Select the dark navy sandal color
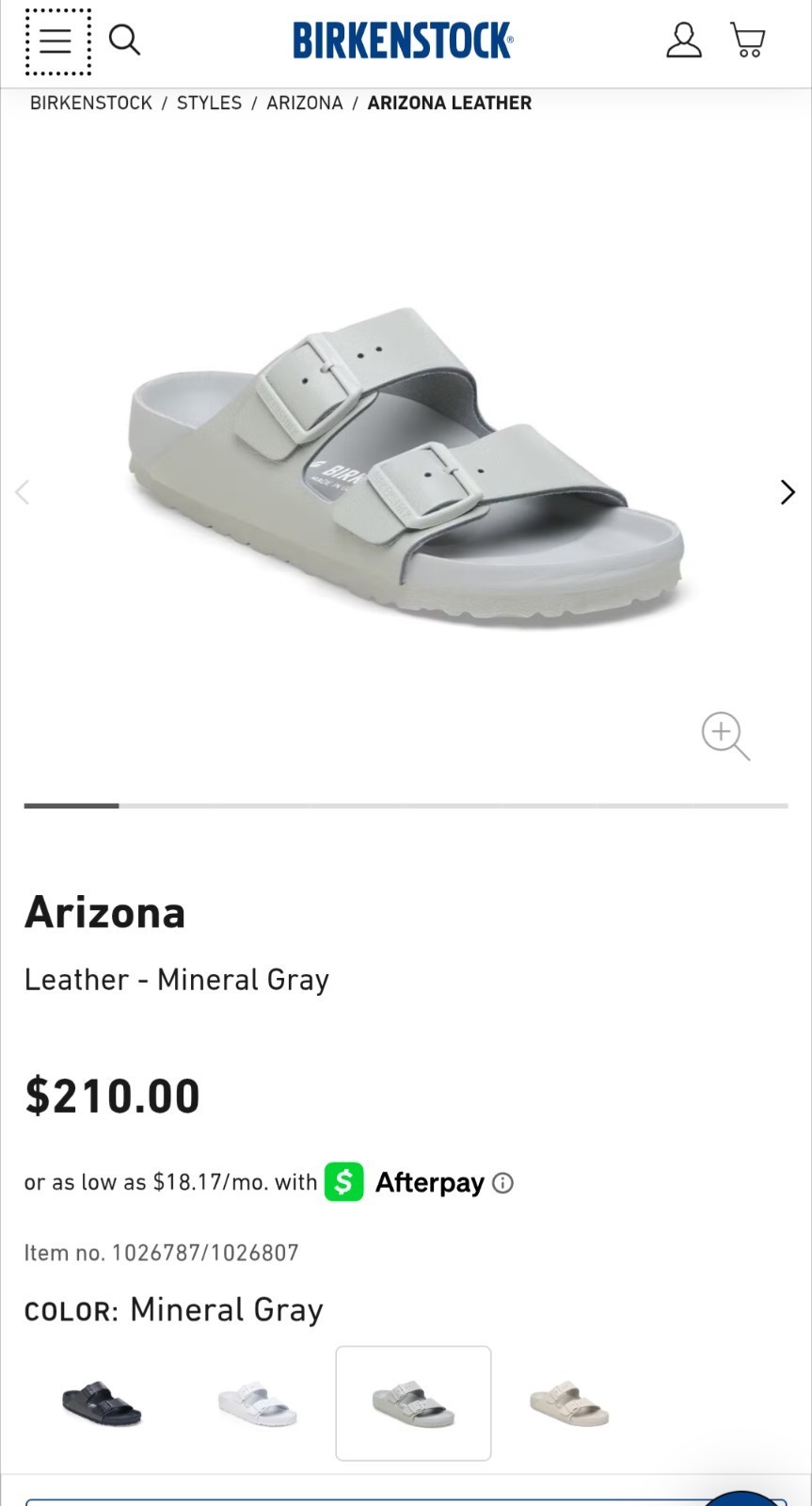This screenshot has height=1506, width=812. pyautogui.click(x=102, y=1403)
